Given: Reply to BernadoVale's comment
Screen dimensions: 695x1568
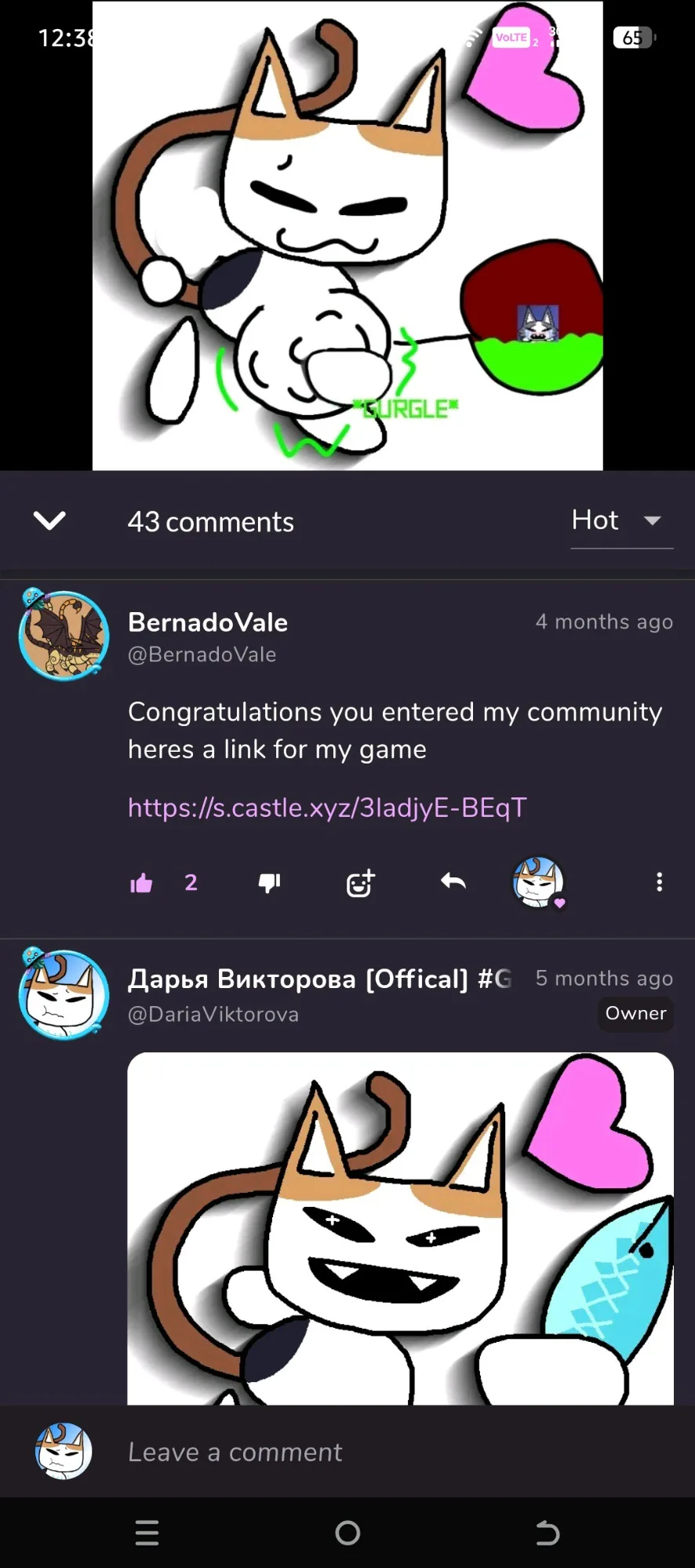Looking at the screenshot, I should pyautogui.click(x=453, y=882).
